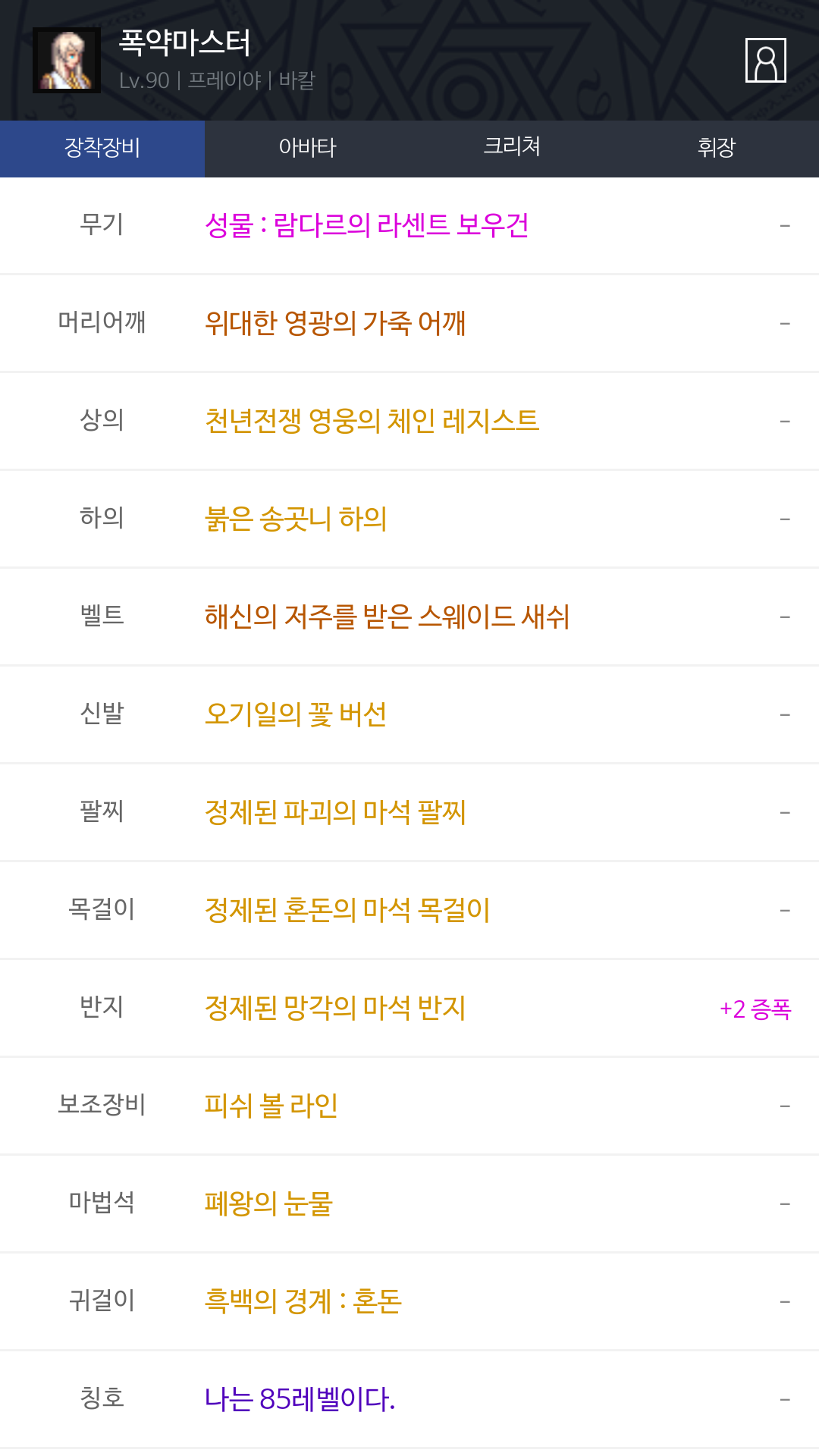The image size is (819, 1456).
Task: Open 피쉬 볼 라인 sub equipment
Action: (x=271, y=1106)
